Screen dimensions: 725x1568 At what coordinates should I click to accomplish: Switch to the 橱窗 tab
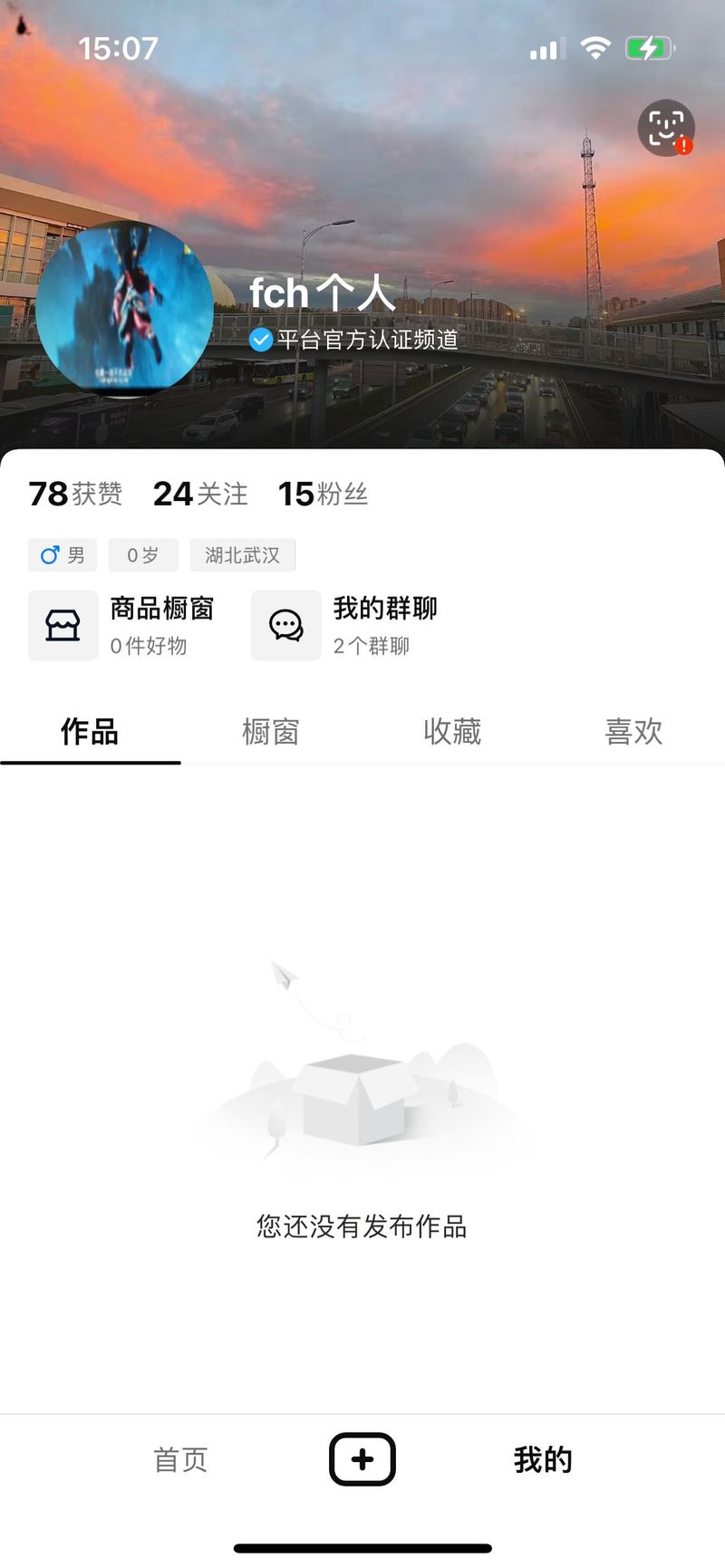pyautogui.click(x=271, y=731)
